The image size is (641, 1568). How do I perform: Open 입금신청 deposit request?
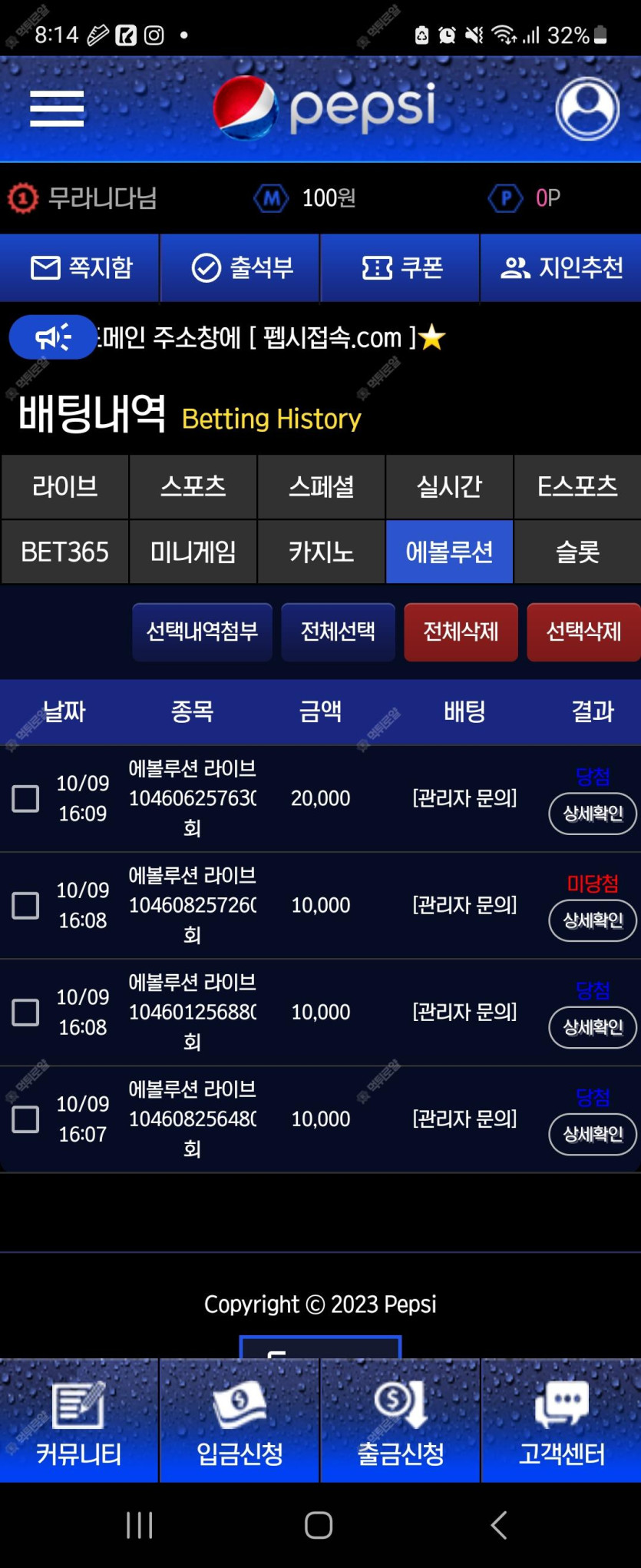pos(240,1420)
